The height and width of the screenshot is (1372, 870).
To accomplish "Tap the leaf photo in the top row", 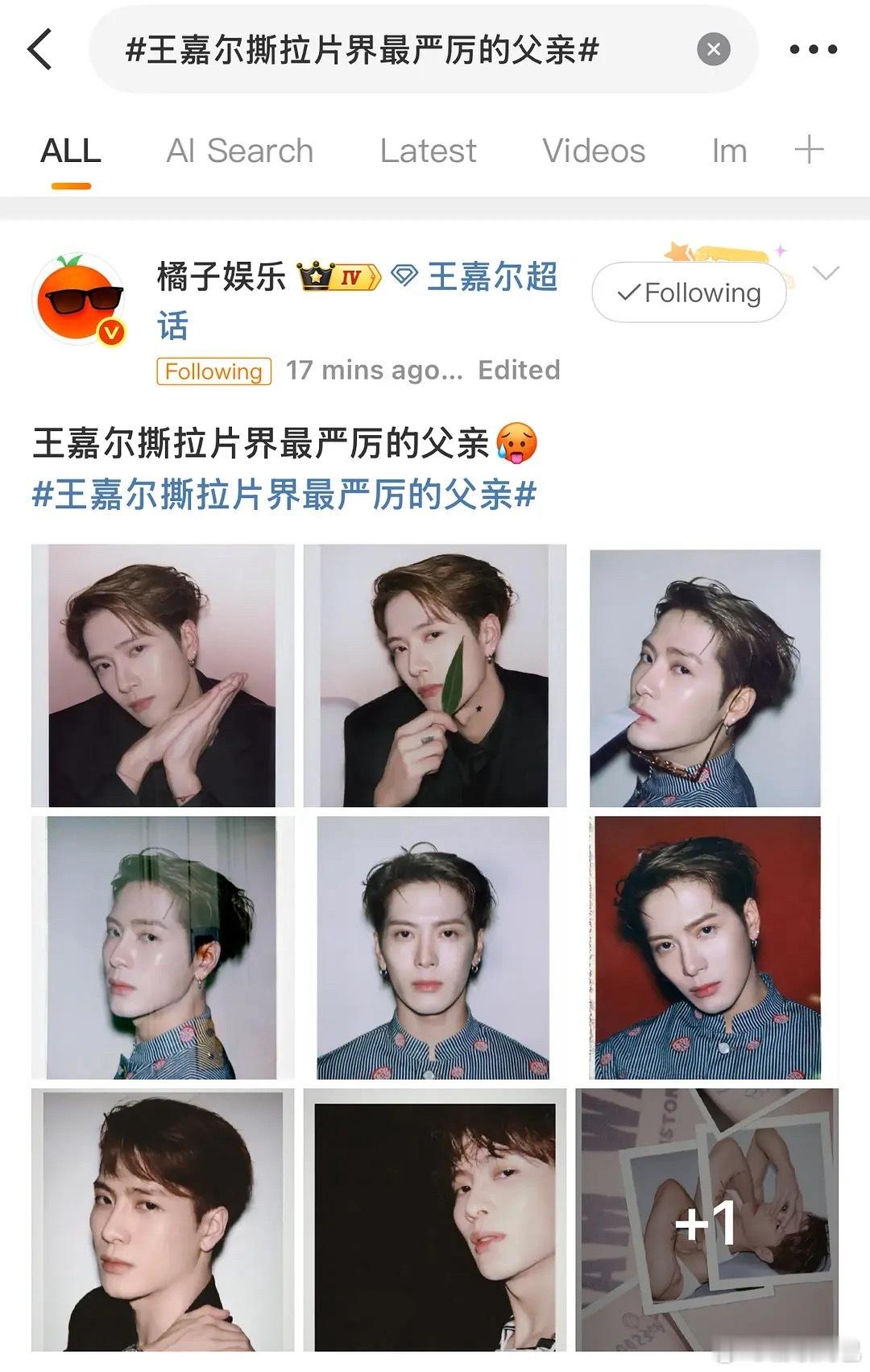I will pyautogui.click(x=433, y=675).
